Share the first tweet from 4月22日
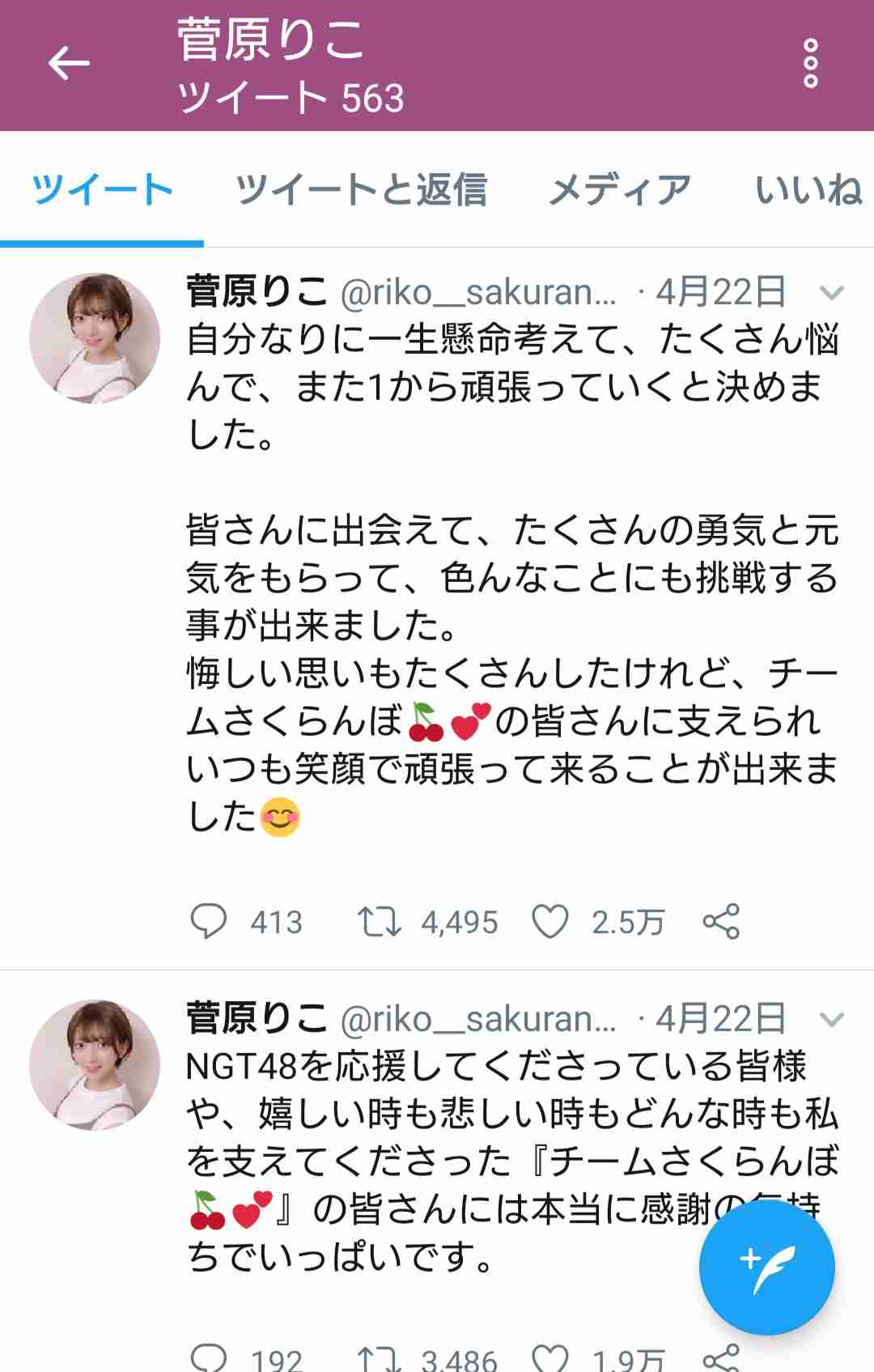The height and width of the screenshot is (1372, 874). [x=721, y=921]
